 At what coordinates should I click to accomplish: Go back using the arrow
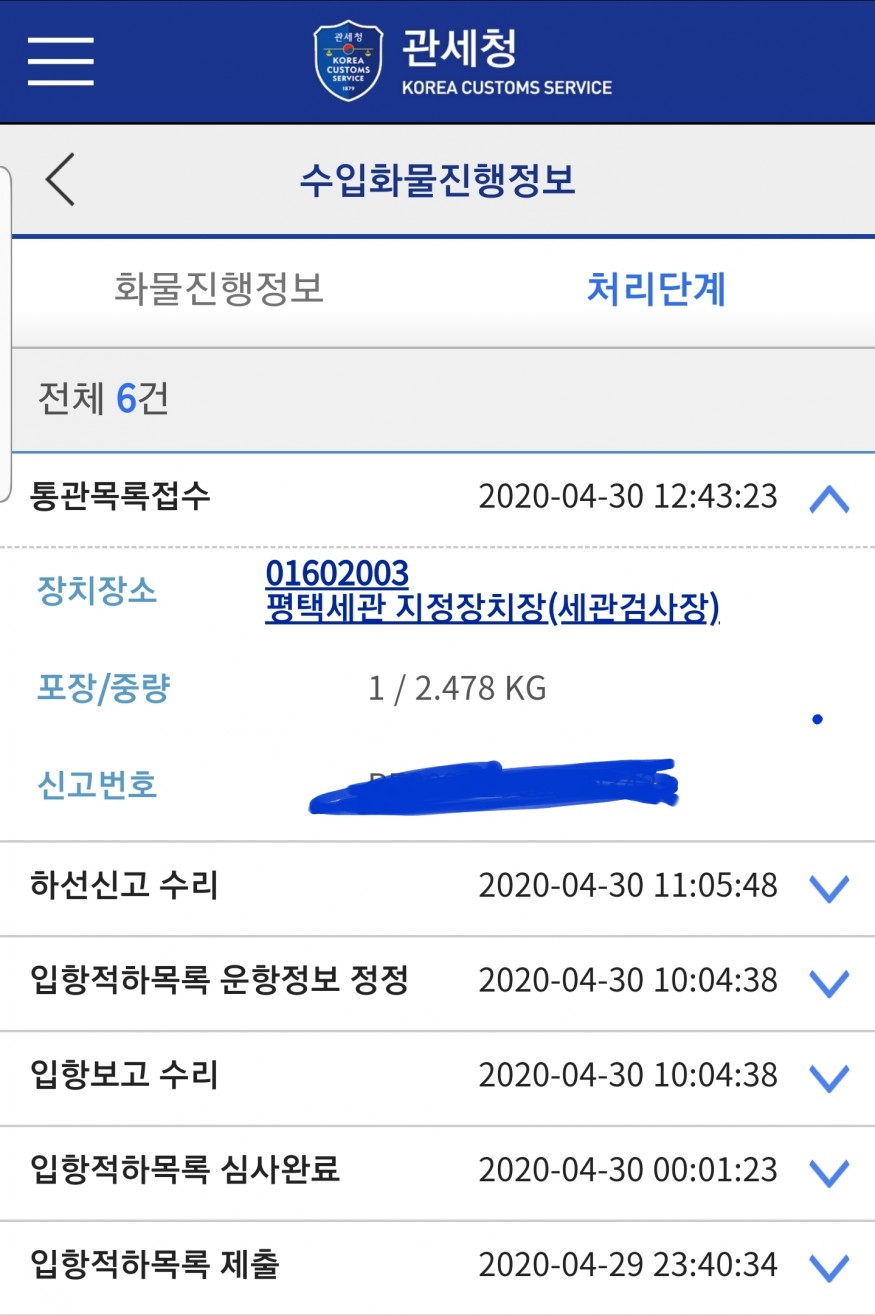(60, 181)
